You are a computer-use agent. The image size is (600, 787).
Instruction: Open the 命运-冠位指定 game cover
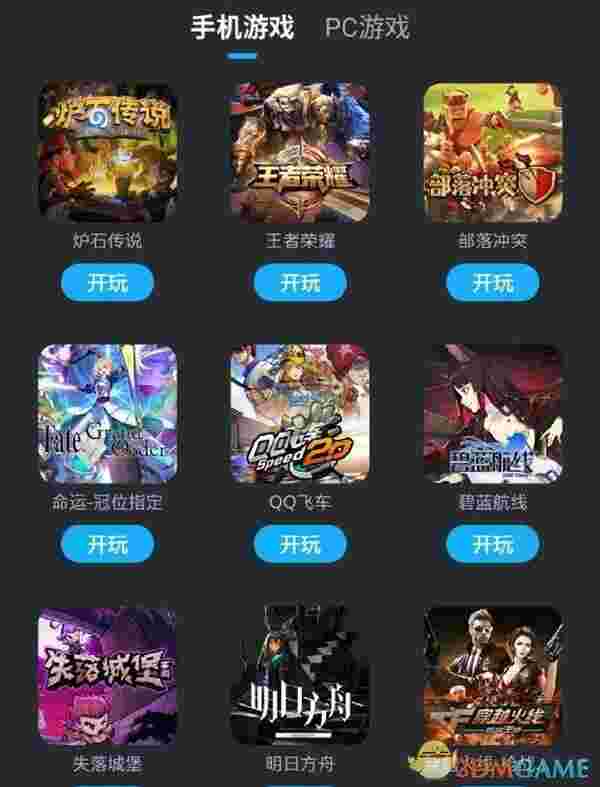[108, 414]
